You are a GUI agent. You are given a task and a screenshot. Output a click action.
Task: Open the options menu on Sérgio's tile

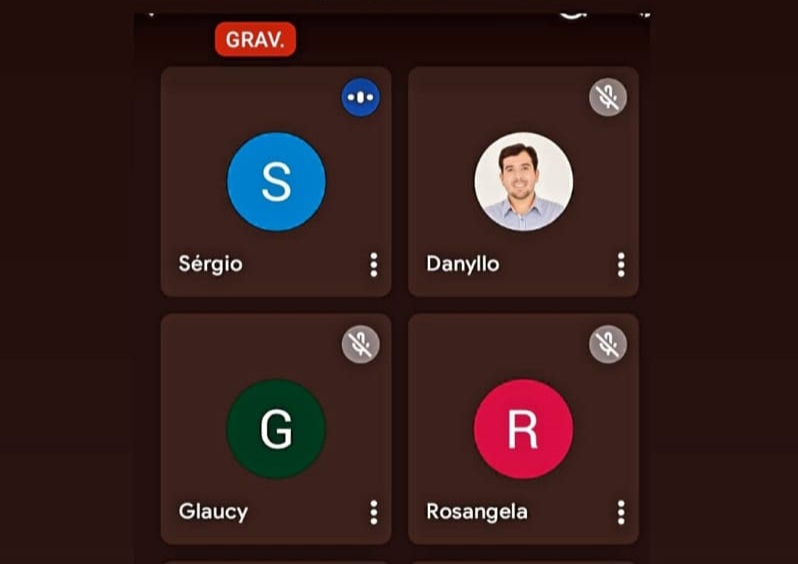click(373, 265)
